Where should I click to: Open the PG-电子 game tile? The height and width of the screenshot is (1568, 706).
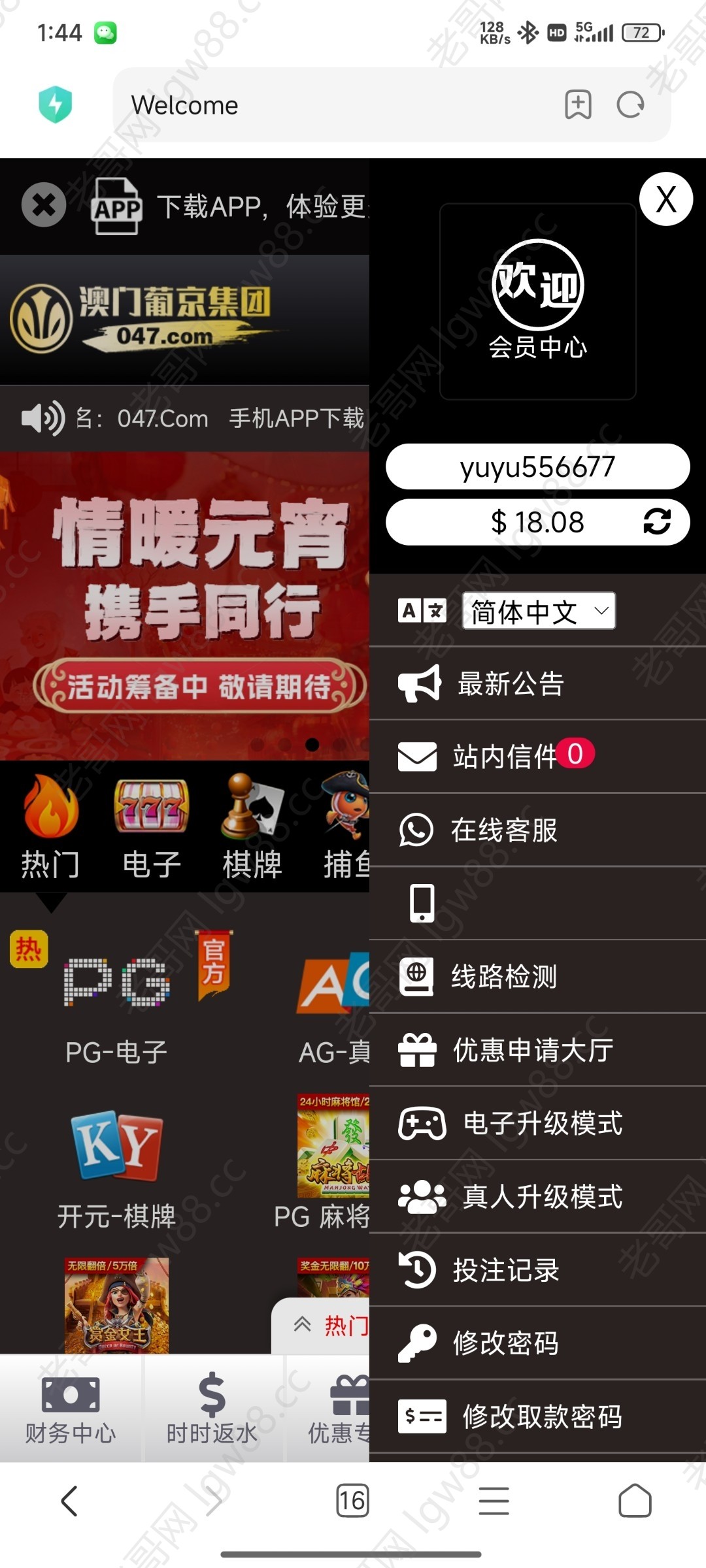(x=118, y=1000)
